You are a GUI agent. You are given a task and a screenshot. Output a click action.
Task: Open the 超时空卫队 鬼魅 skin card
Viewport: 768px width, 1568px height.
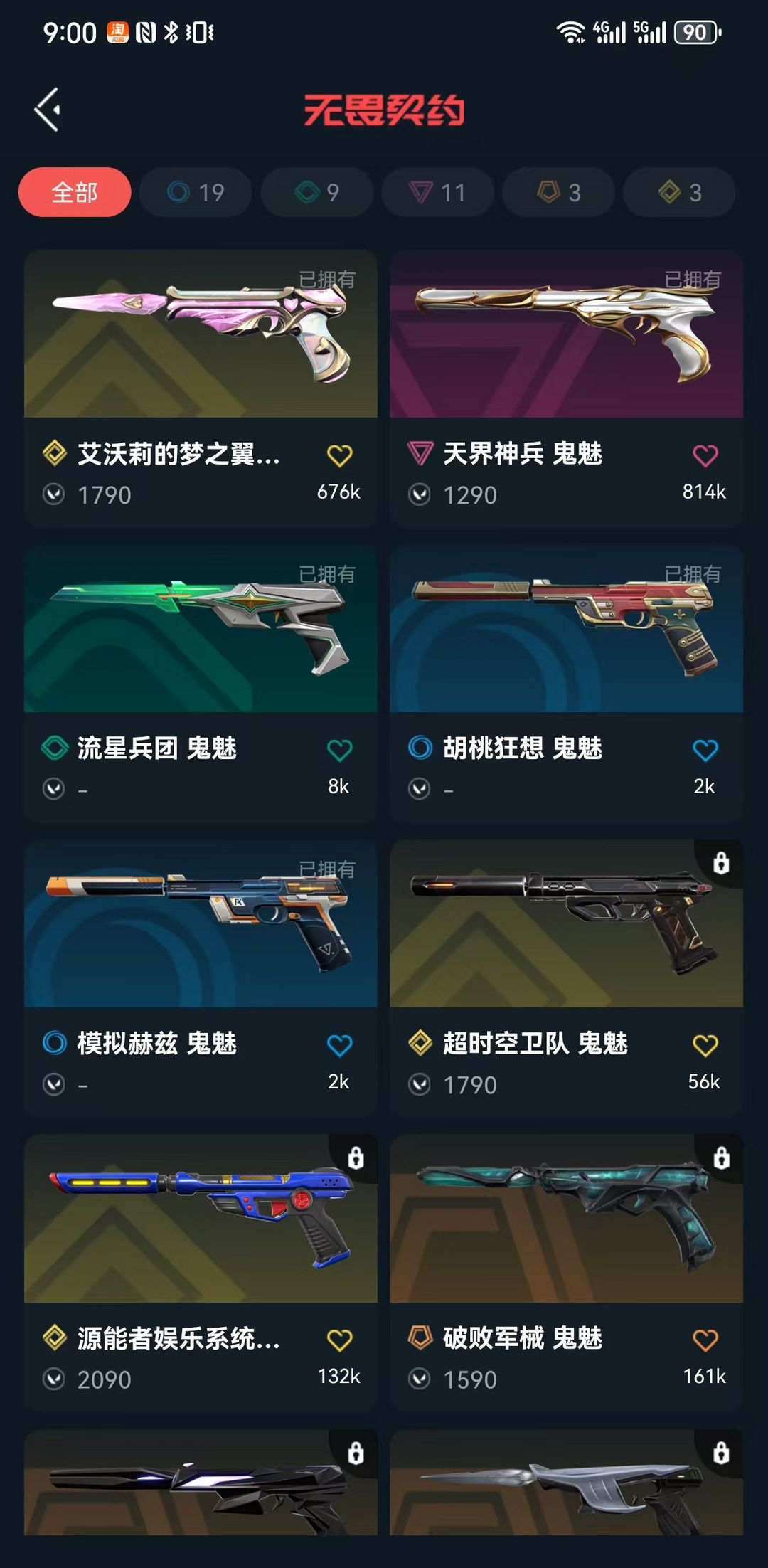[566, 979]
